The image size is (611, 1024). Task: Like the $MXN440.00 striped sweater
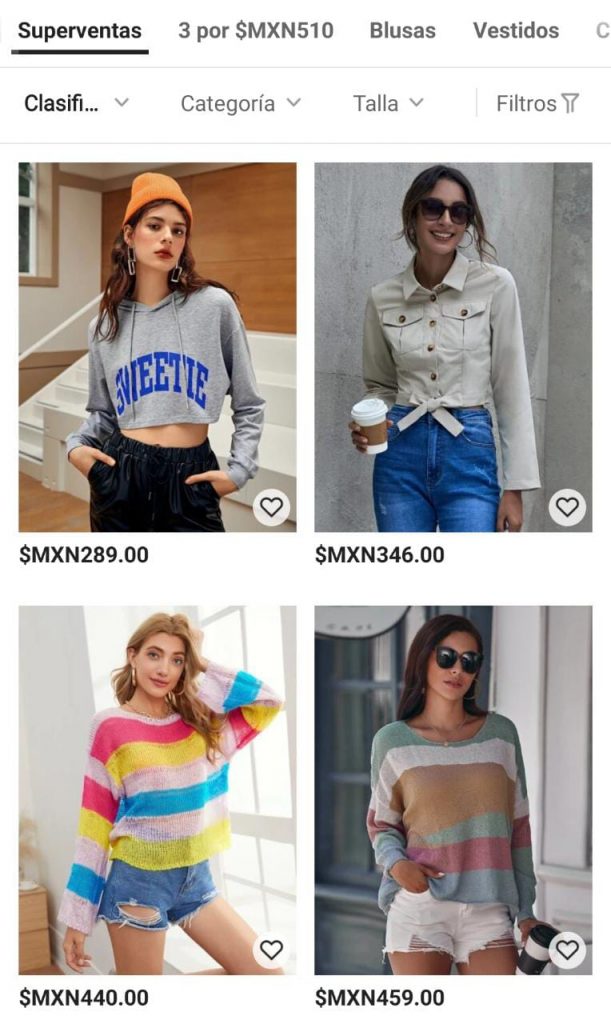click(271, 949)
